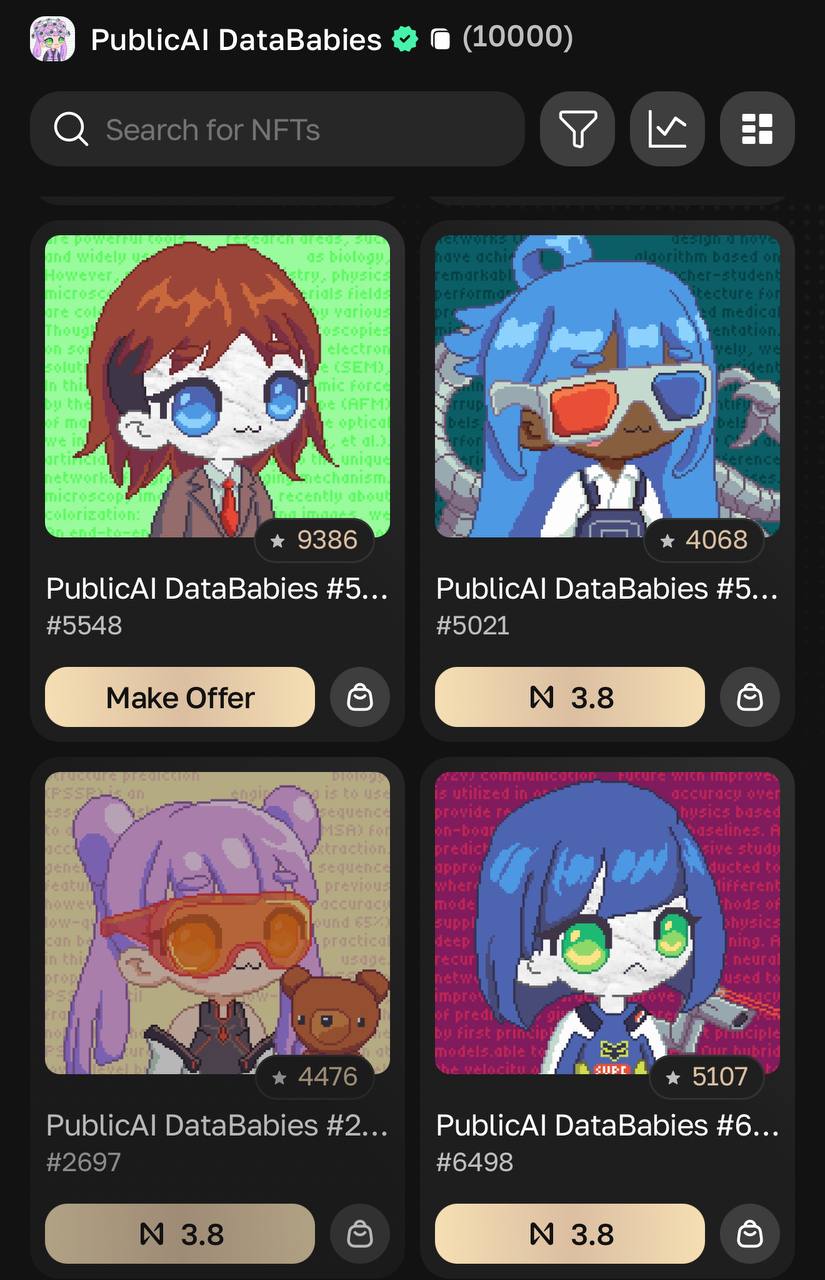Viewport: 825px width, 1280px height.
Task: View the NFT image of #6498
Action: click(x=607, y=922)
